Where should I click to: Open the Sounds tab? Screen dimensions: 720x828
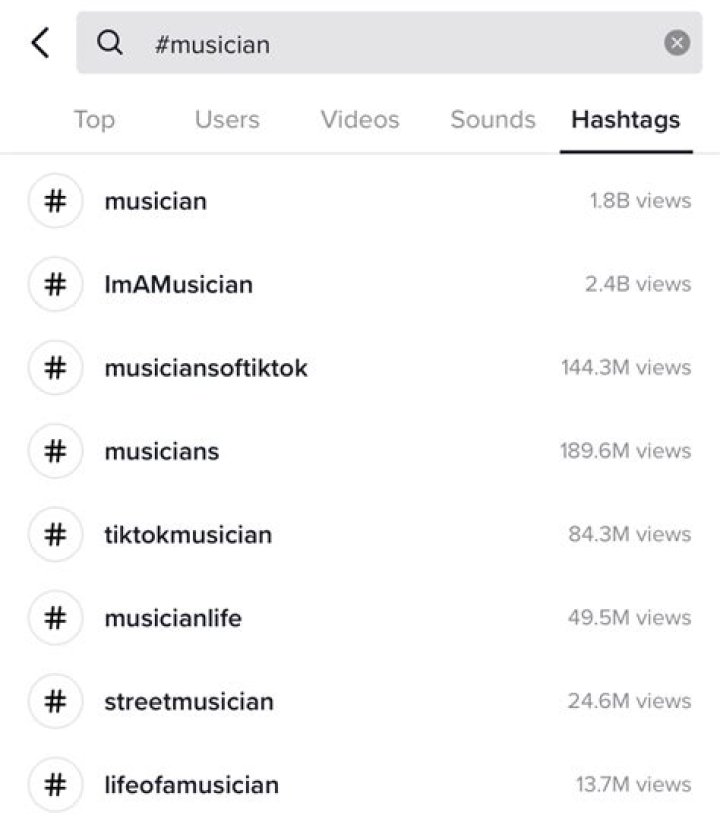(492, 119)
